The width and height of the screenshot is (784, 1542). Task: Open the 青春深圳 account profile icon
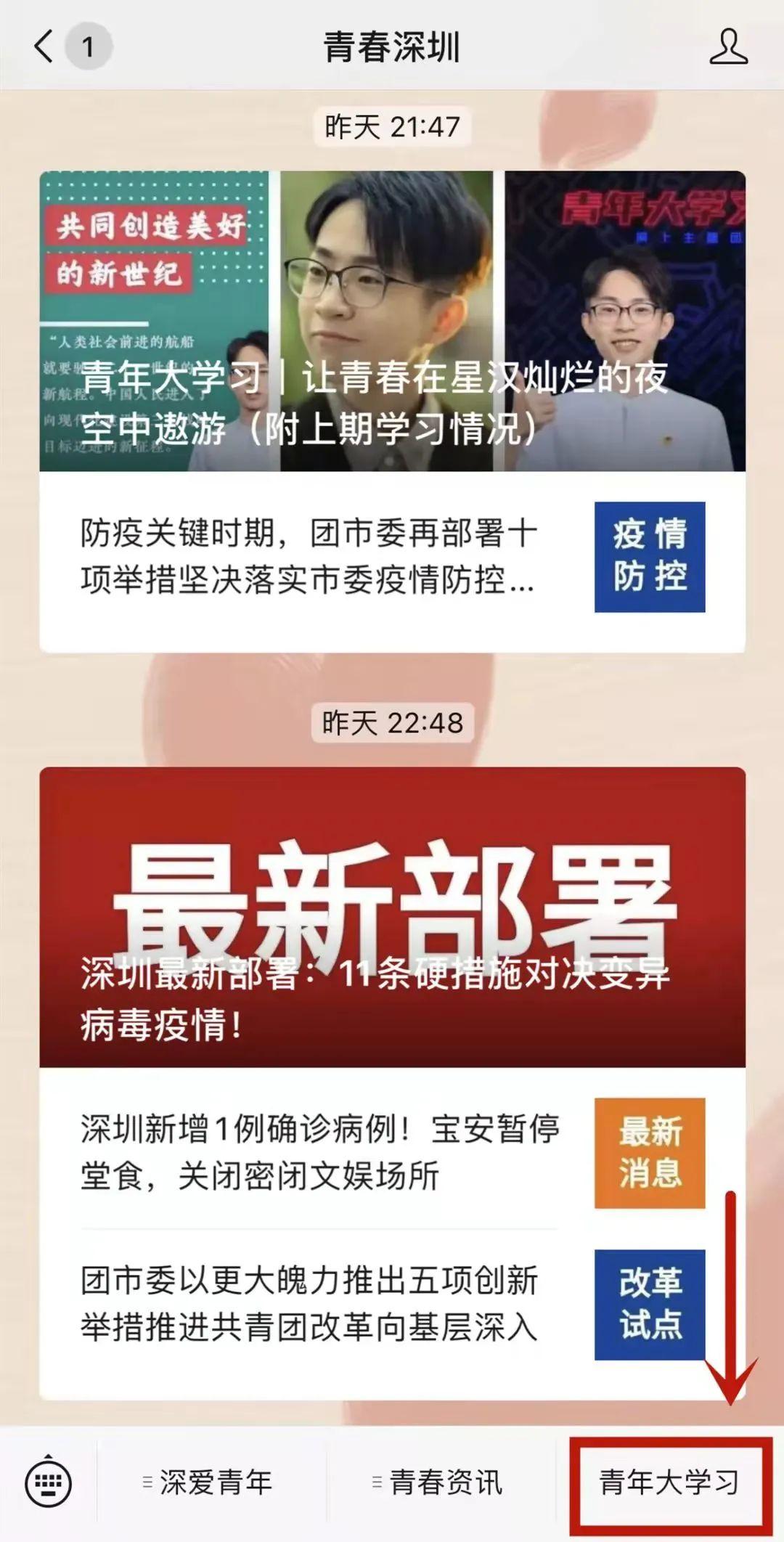(x=728, y=46)
